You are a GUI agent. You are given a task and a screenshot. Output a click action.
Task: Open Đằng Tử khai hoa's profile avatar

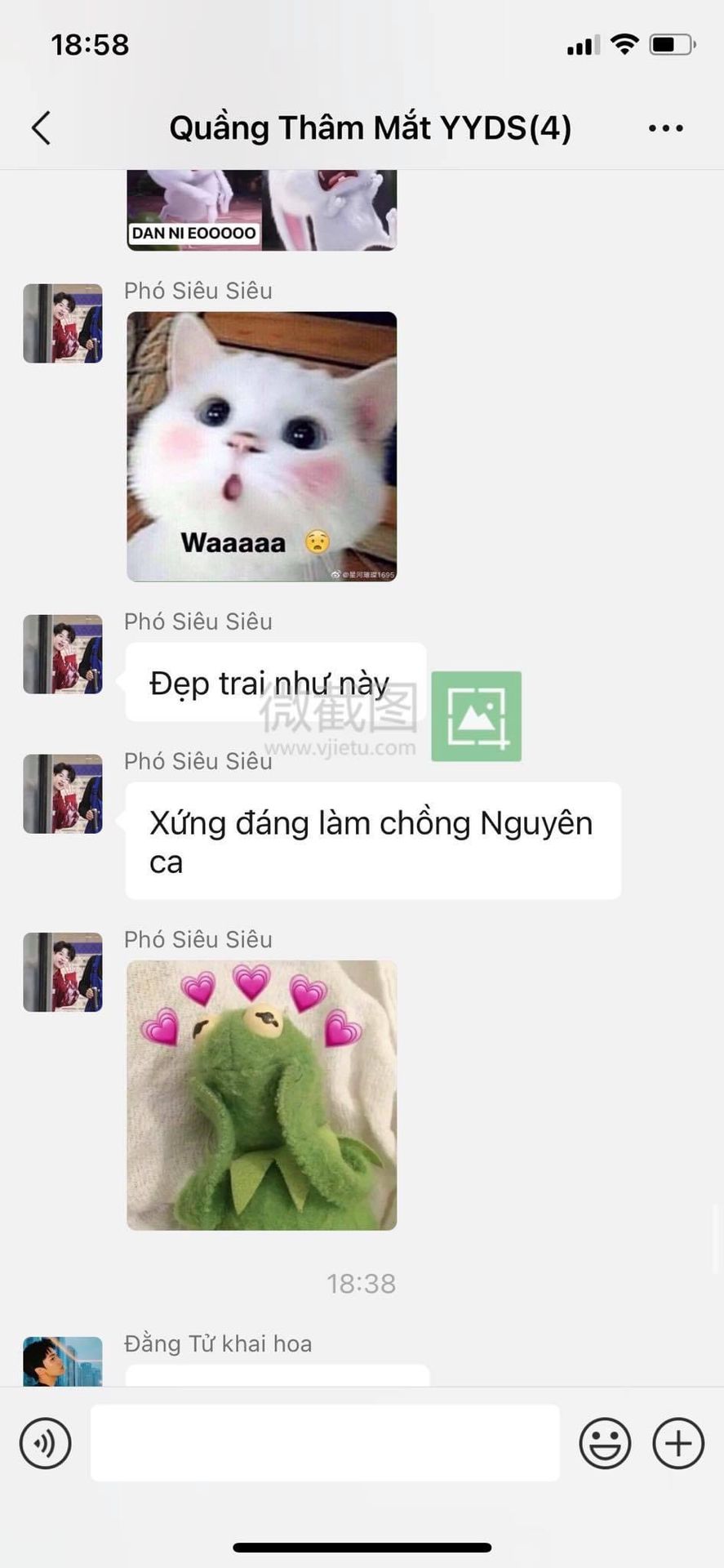(63, 1361)
